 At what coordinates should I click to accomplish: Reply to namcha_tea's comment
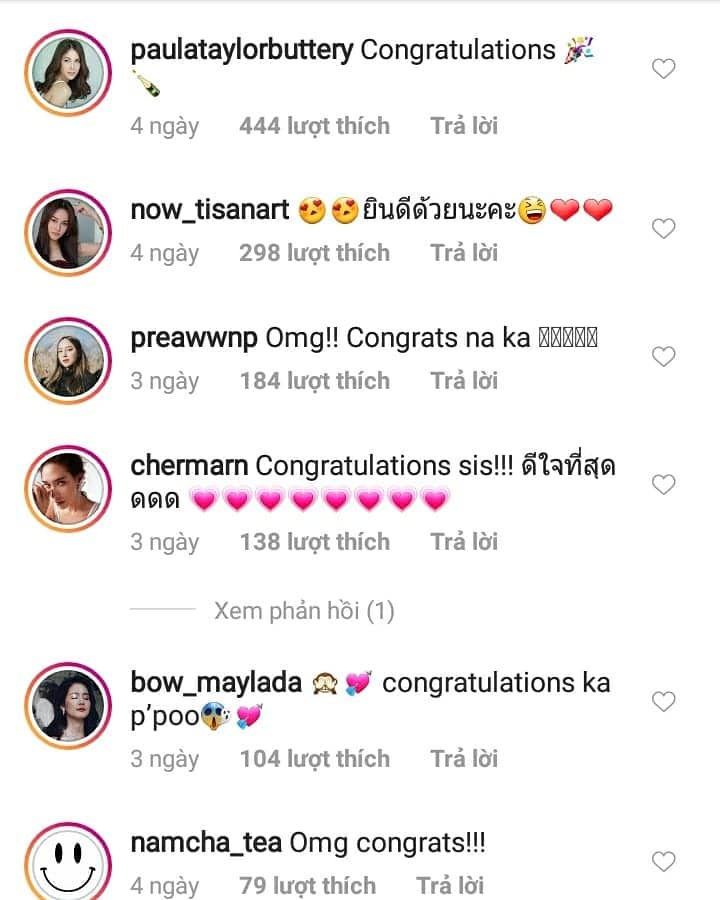tap(449, 886)
